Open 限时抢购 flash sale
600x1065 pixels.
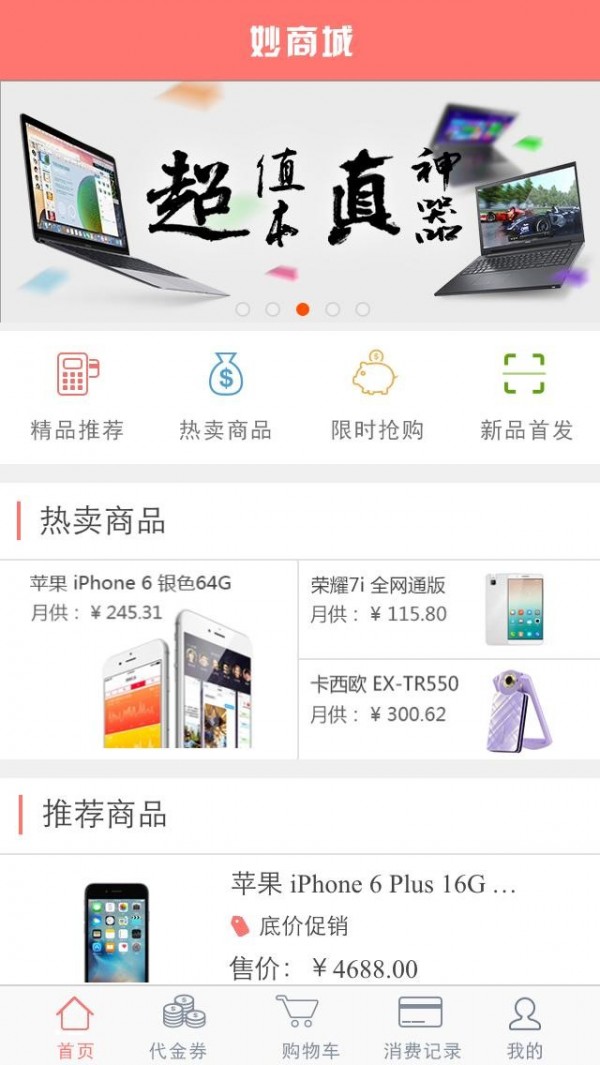click(x=376, y=396)
